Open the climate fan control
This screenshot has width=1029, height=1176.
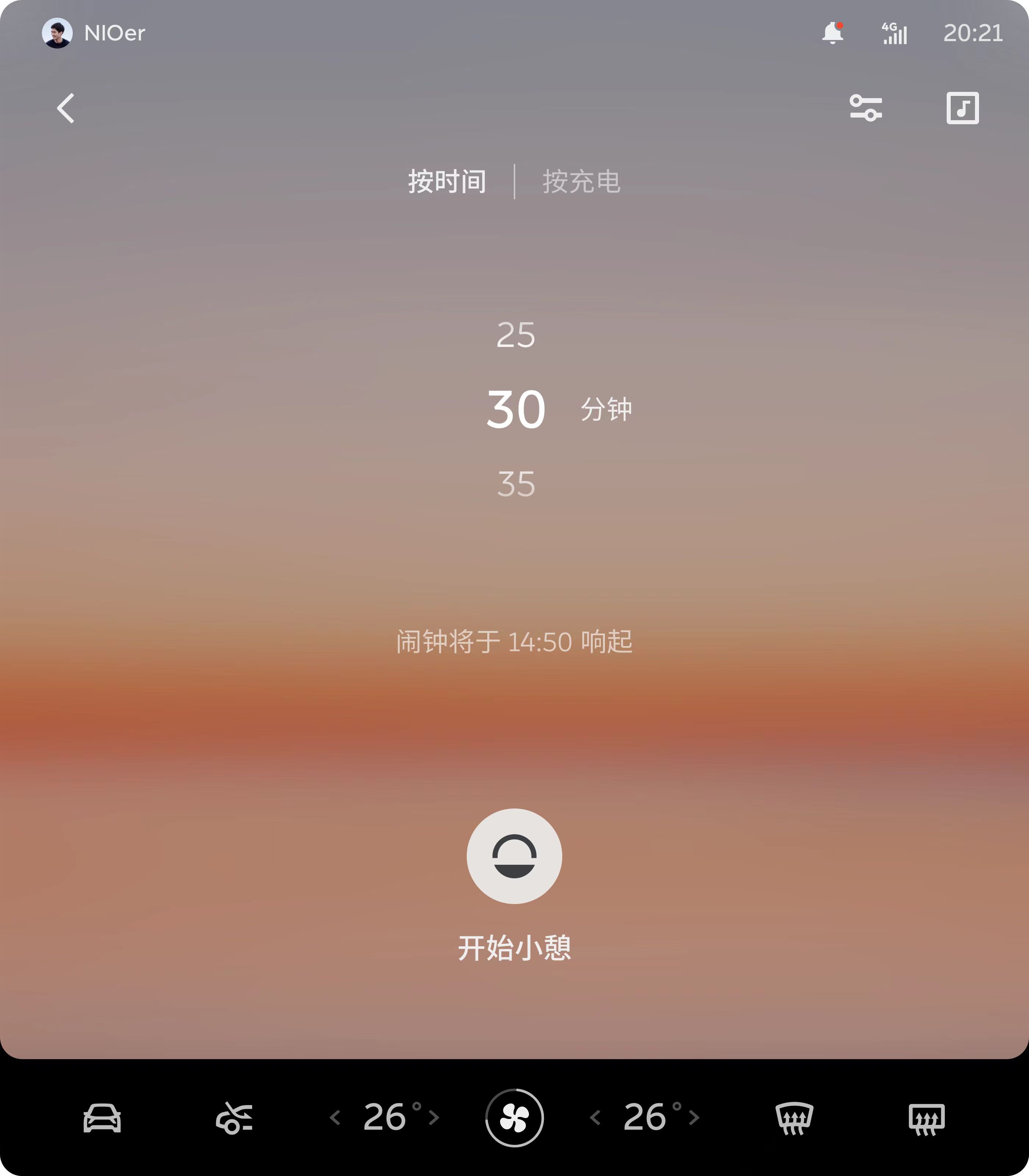[x=514, y=1118]
